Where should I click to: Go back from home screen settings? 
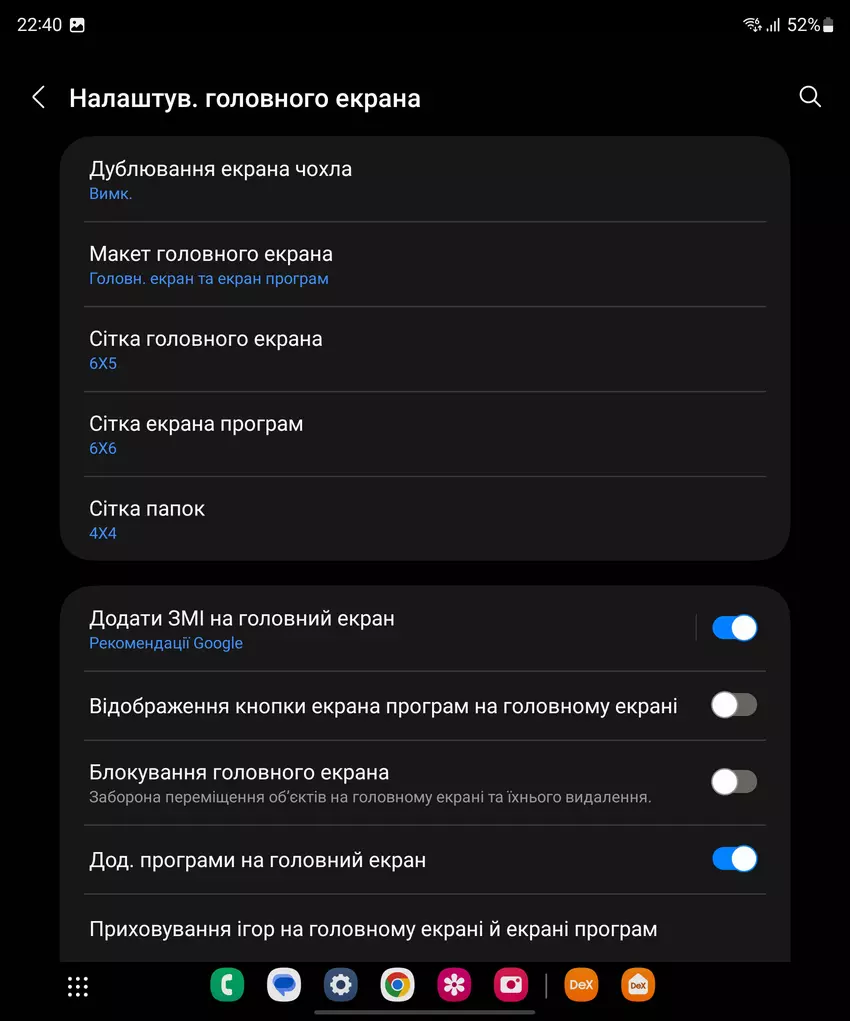pyautogui.click(x=39, y=98)
